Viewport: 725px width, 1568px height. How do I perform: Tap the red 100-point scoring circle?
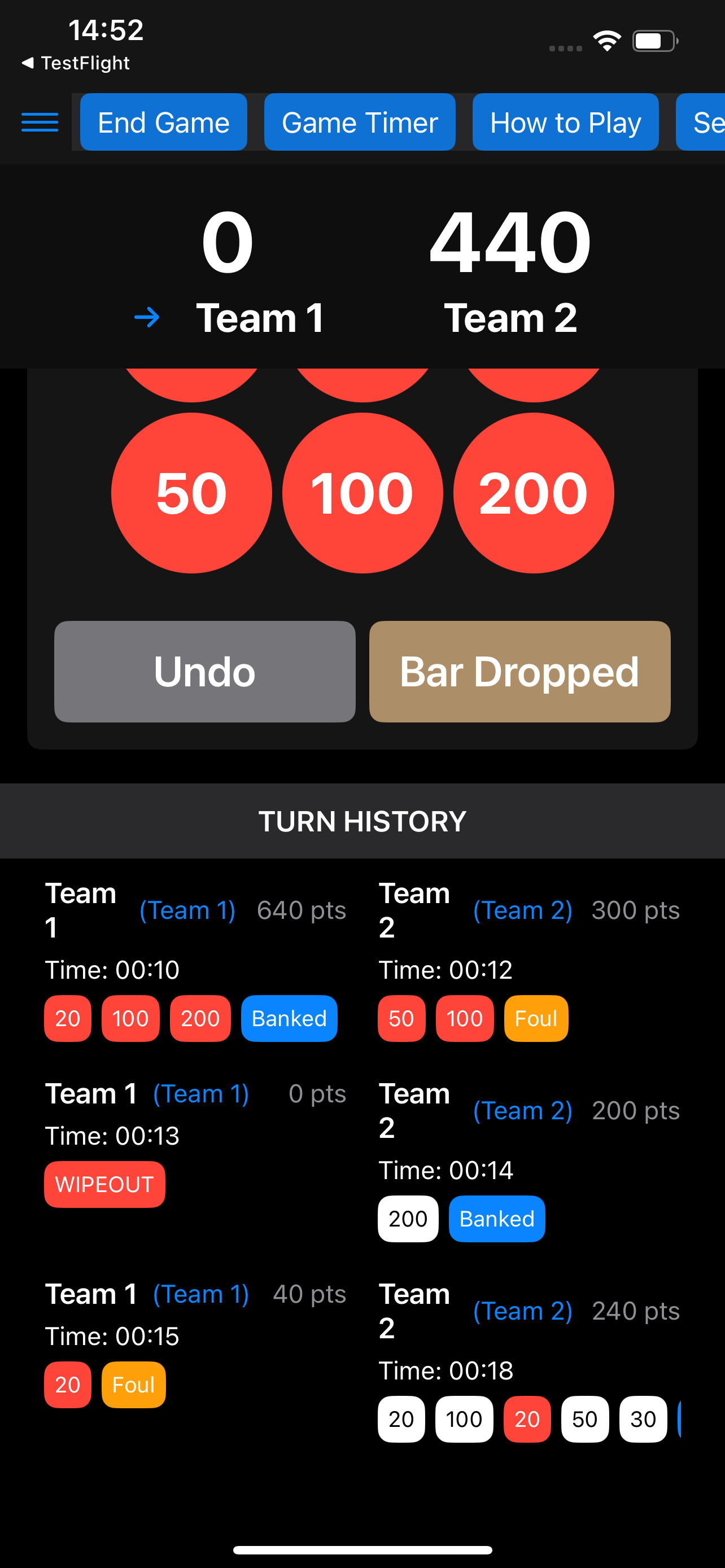coord(361,493)
